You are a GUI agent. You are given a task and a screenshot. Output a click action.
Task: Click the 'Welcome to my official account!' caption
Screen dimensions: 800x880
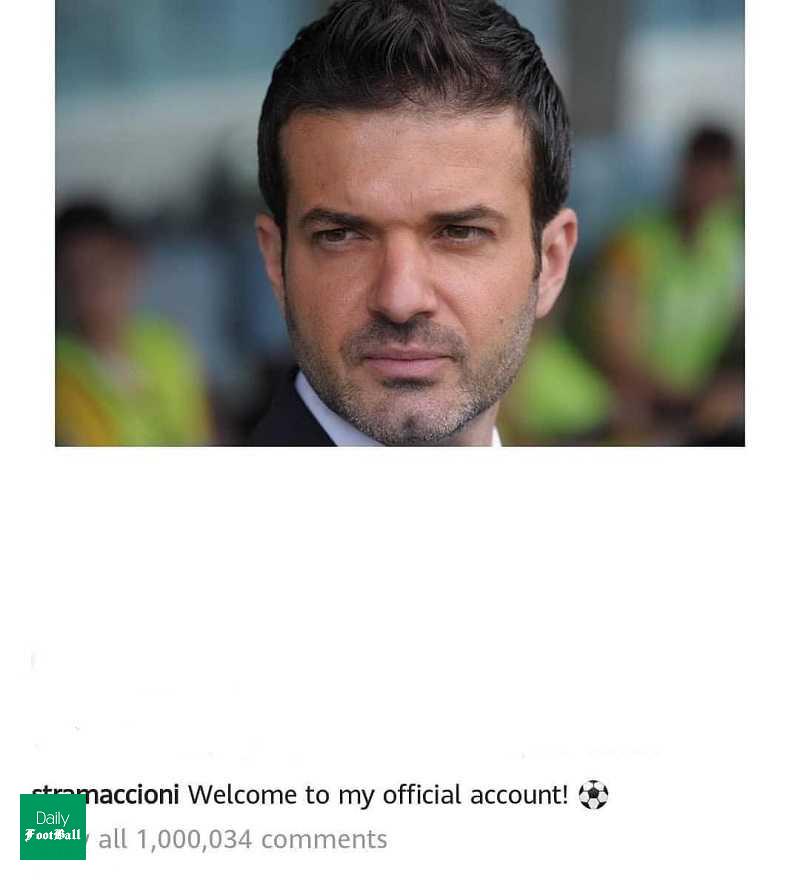[x=380, y=794]
